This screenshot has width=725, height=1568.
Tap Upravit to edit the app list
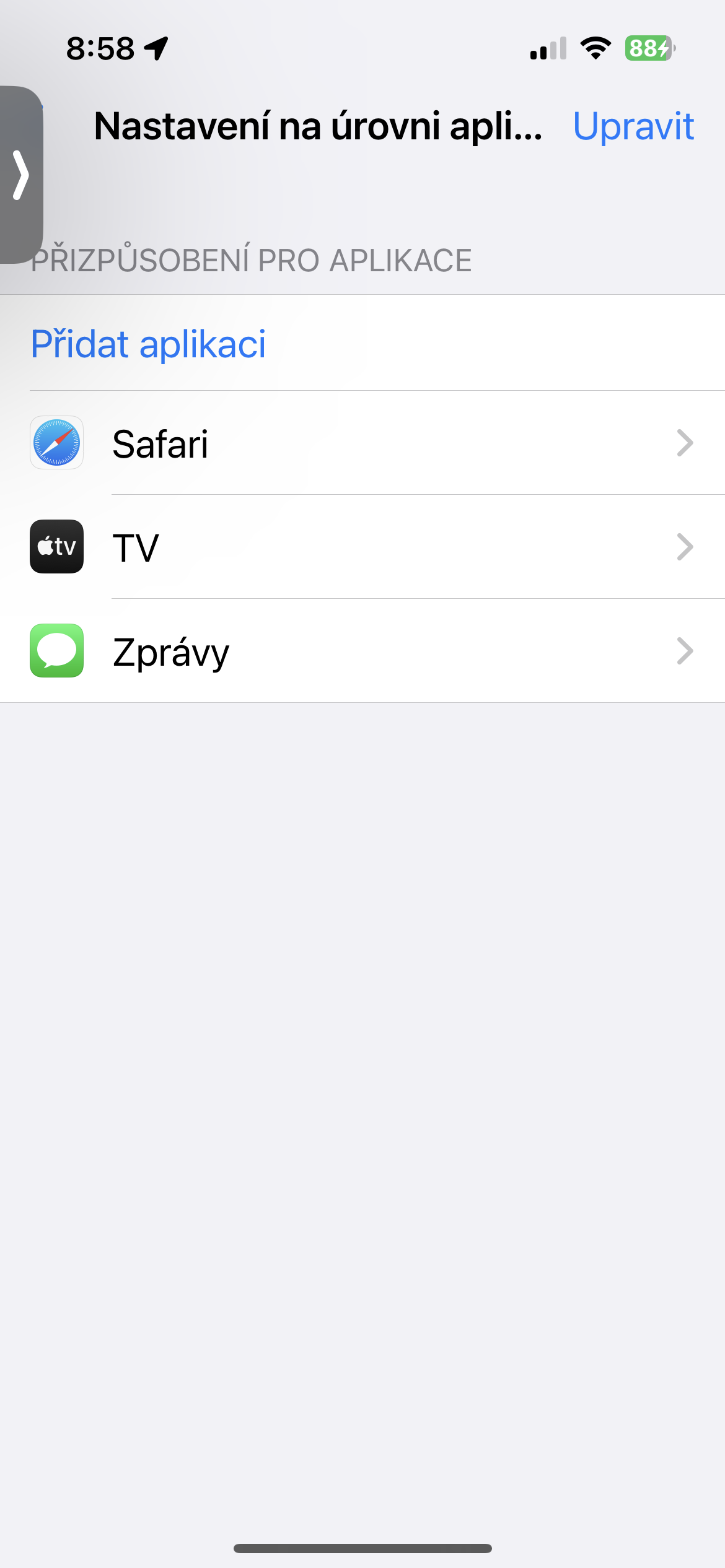click(x=633, y=126)
